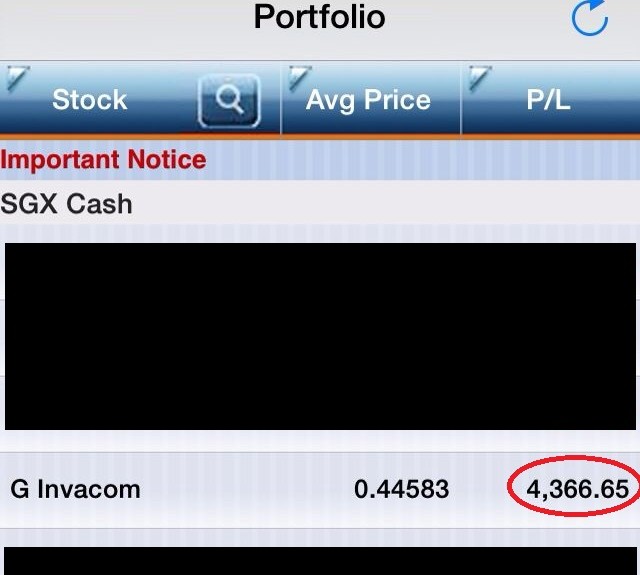Sort by Stock column
The width and height of the screenshot is (640, 575).
point(90,99)
